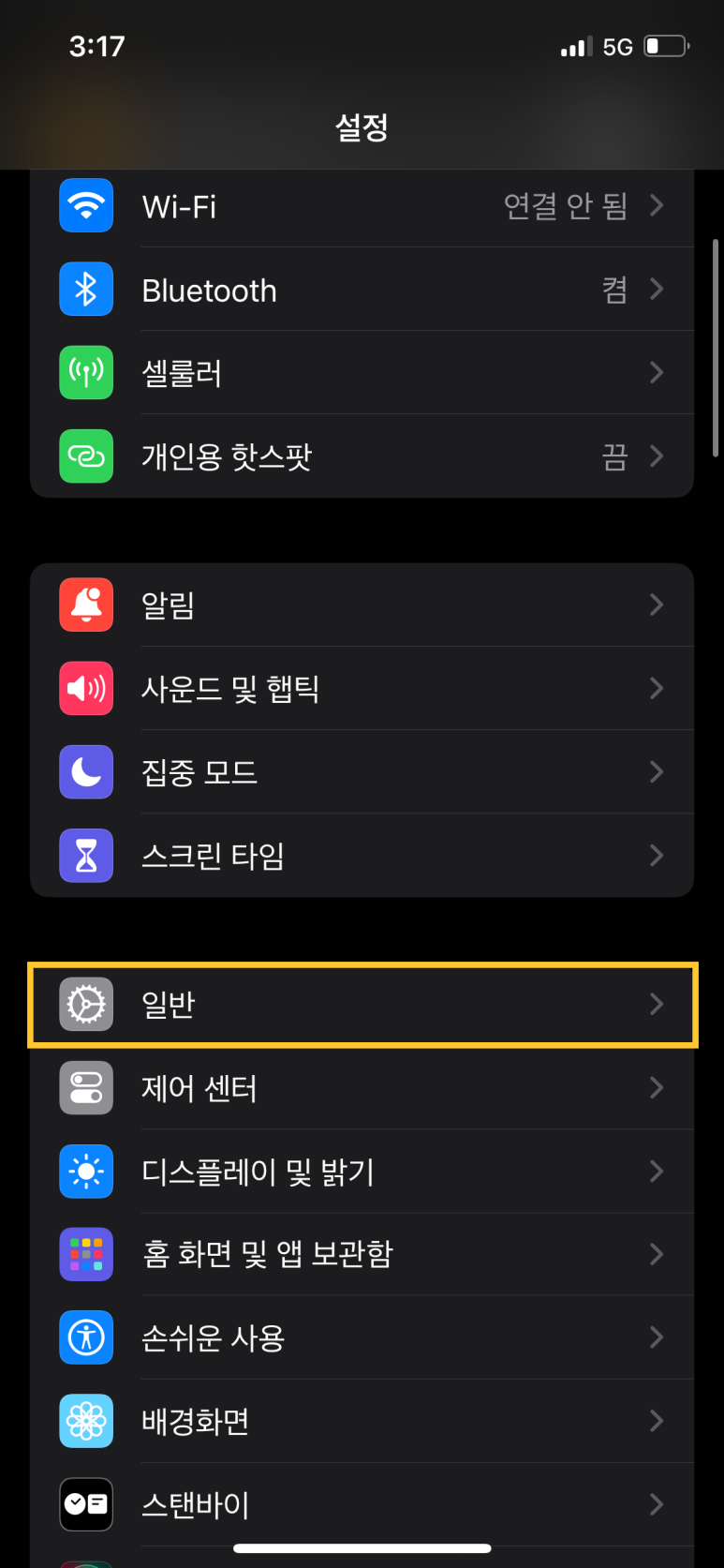This screenshot has width=724, height=1568.
Task: Open 개인용 핫스팟 settings
Action: coord(362,456)
